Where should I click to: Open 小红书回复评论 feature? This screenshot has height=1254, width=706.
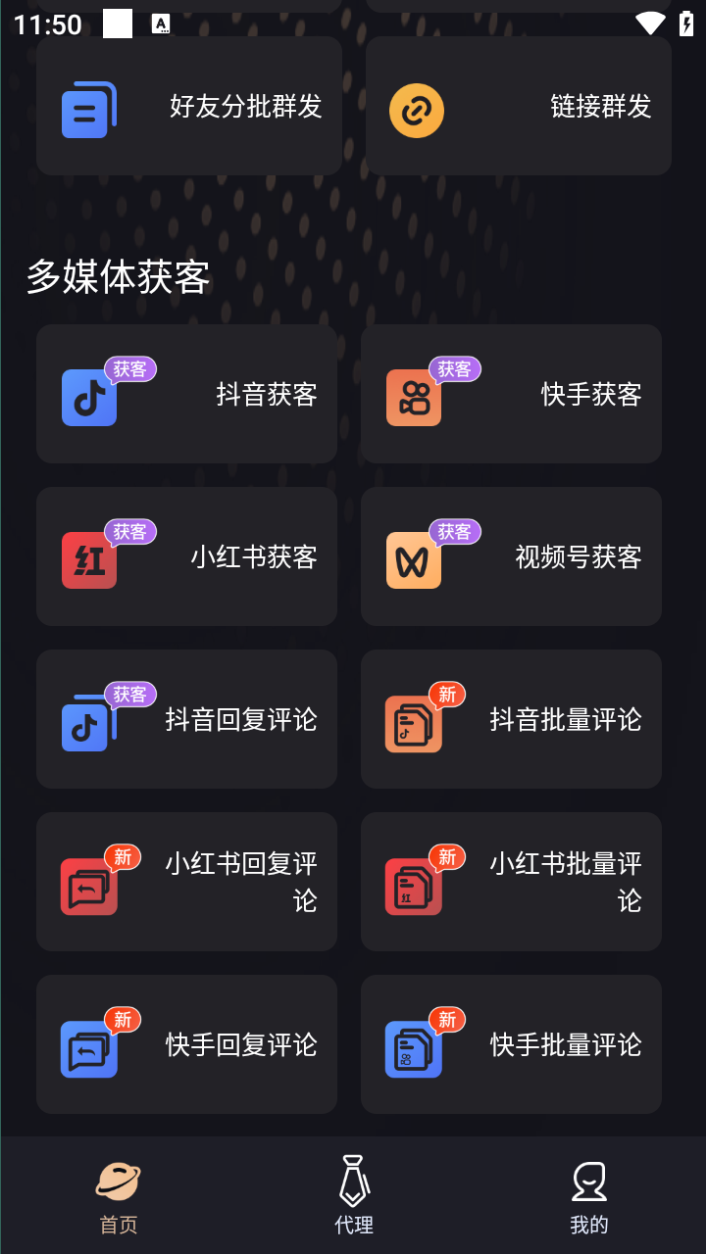click(x=187, y=882)
